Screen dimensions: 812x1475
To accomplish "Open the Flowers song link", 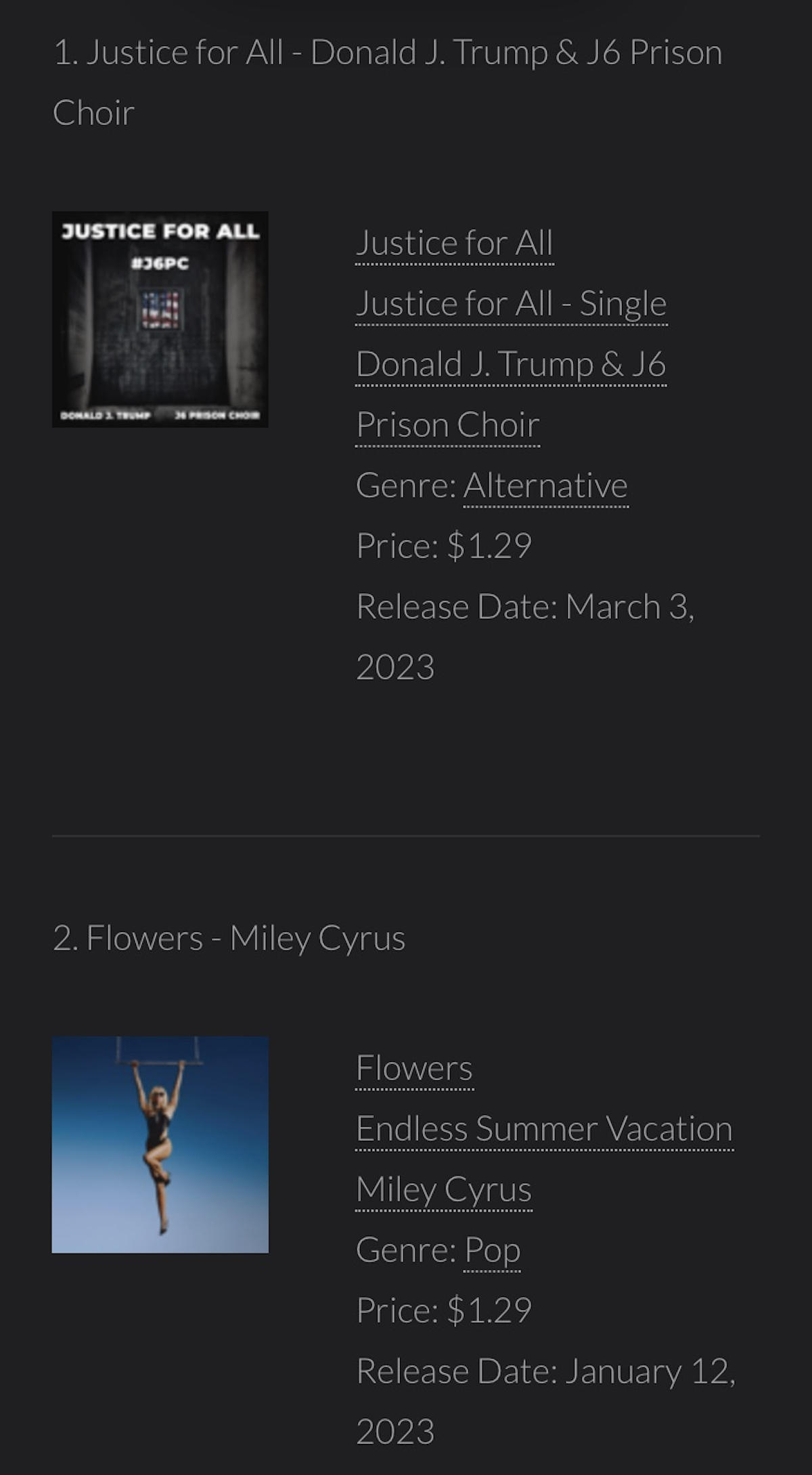I will [414, 1068].
